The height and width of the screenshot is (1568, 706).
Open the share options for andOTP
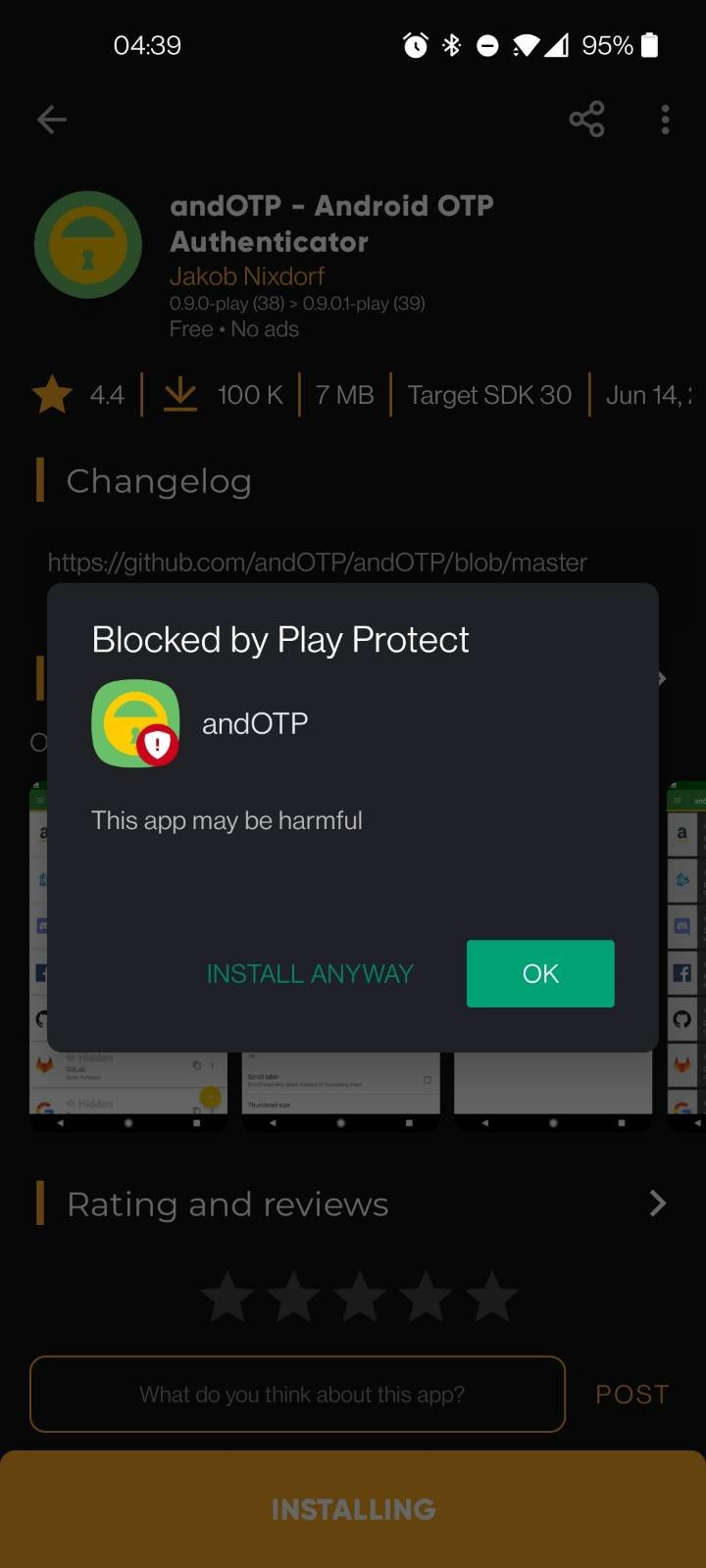coord(586,119)
